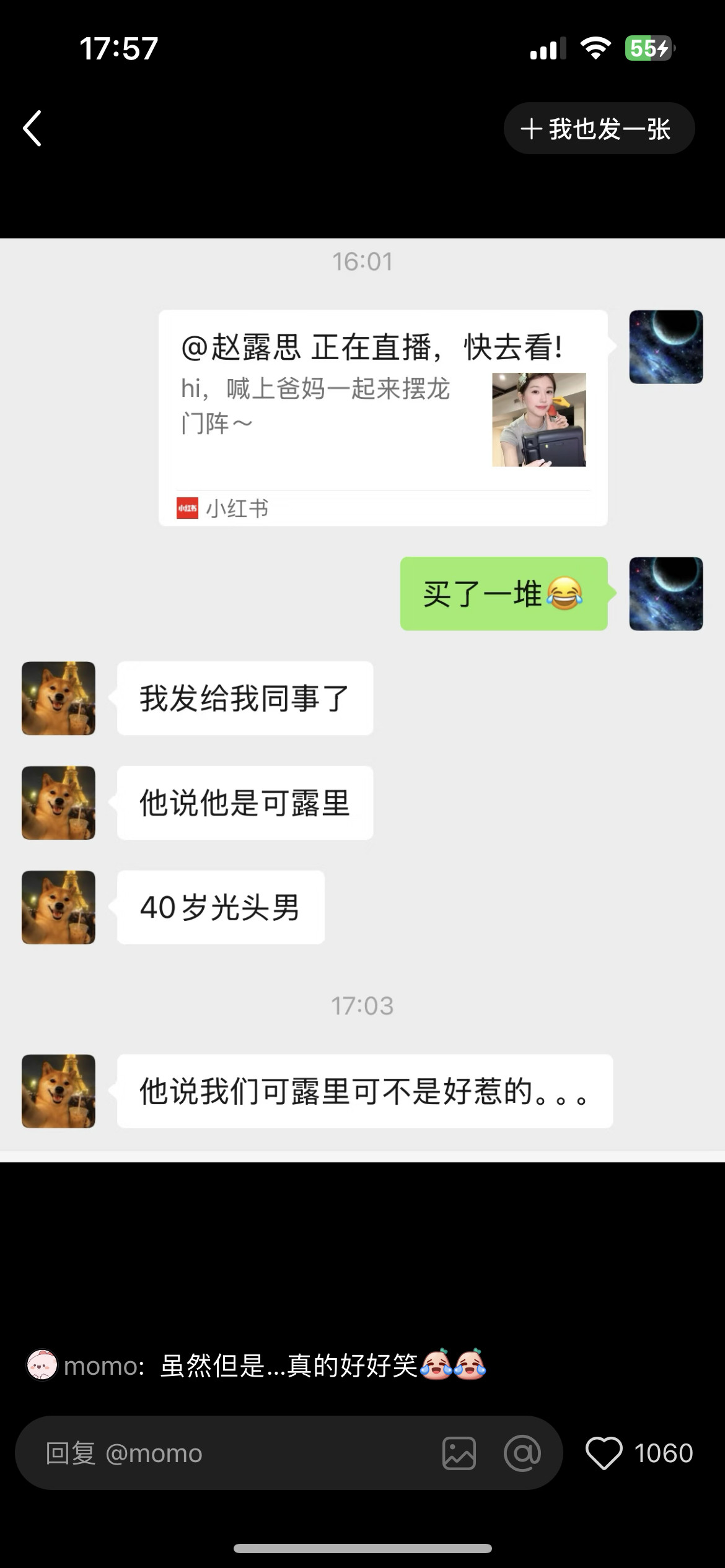Tap the cellular signal bars icon

(548, 46)
